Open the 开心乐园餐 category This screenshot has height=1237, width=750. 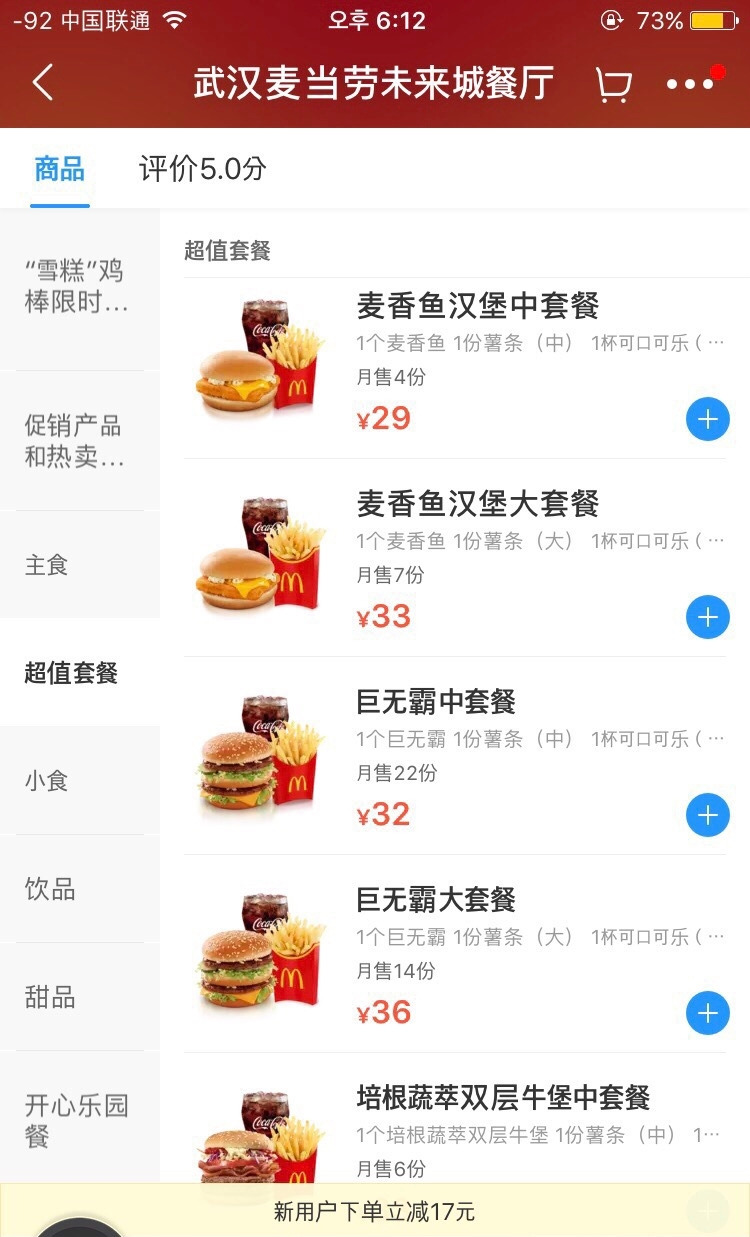tap(77, 1120)
